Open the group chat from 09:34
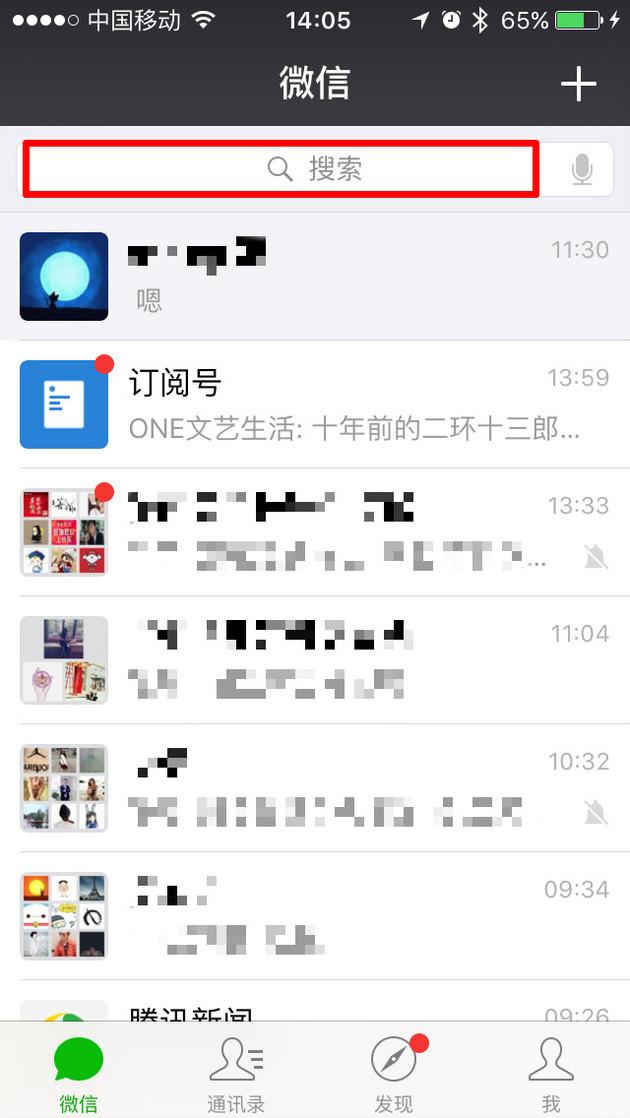 pyautogui.click(x=315, y=915)
